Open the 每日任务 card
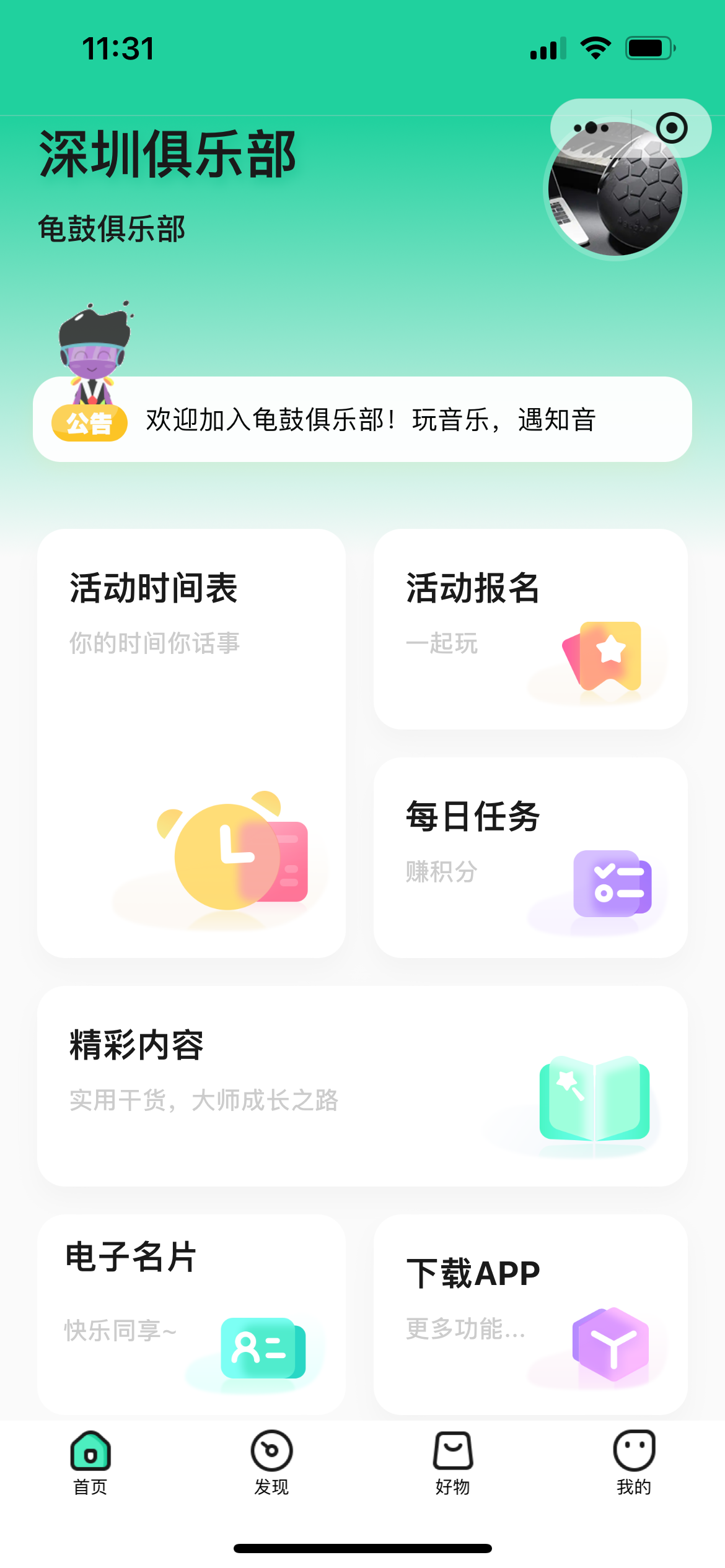The height and width of the screenshot is (1568, 725). pyautogui.click(x=530, y=857)
